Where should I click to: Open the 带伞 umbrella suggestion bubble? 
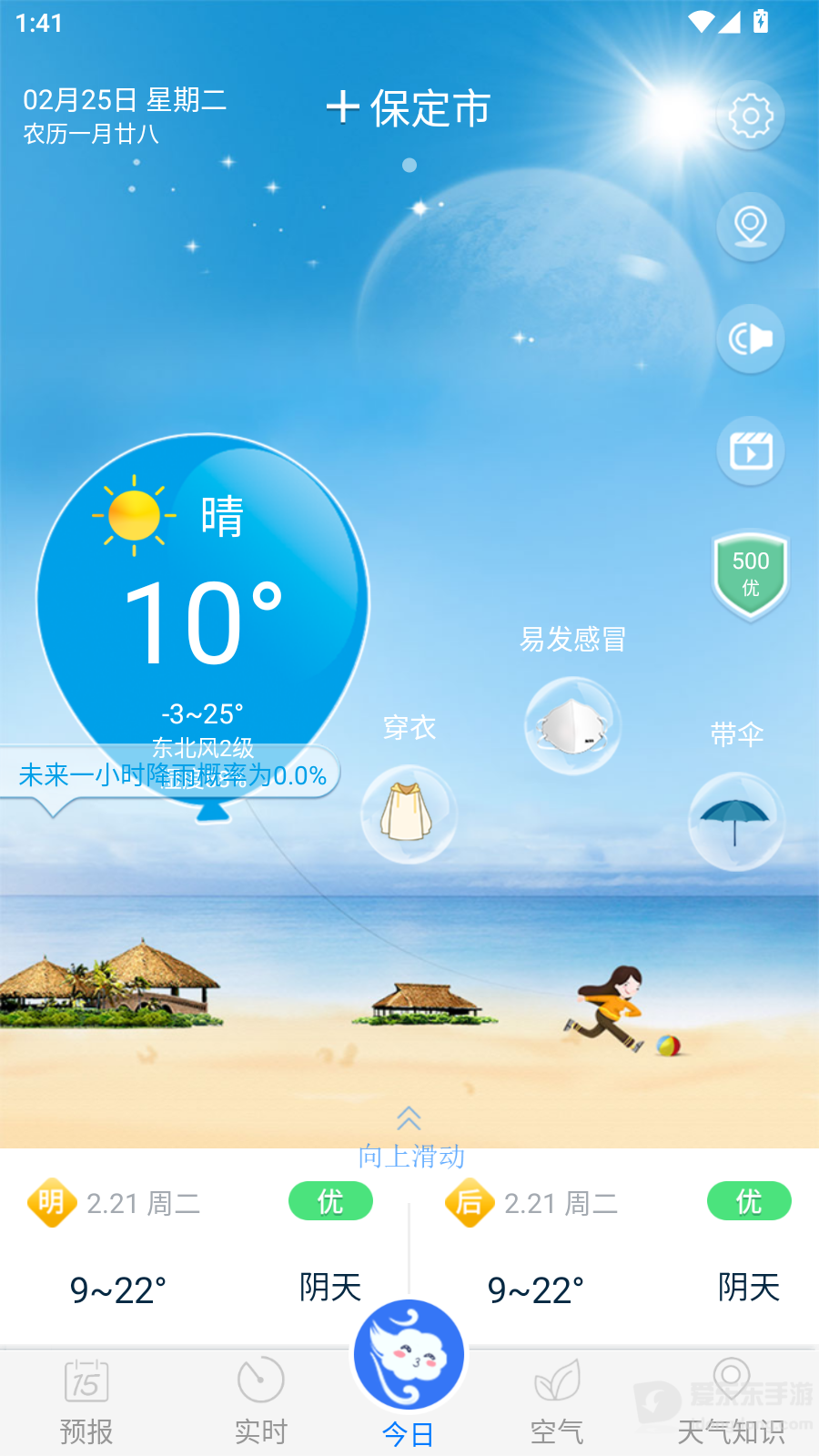coord(736,821)
